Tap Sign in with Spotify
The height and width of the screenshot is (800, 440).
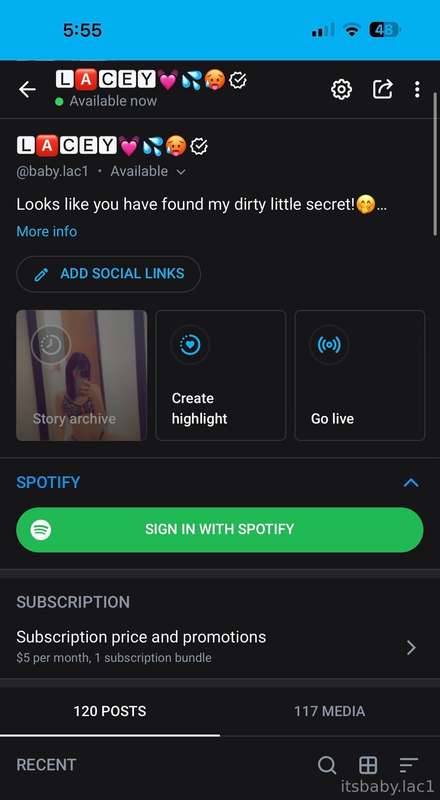(x=219, y=530)
